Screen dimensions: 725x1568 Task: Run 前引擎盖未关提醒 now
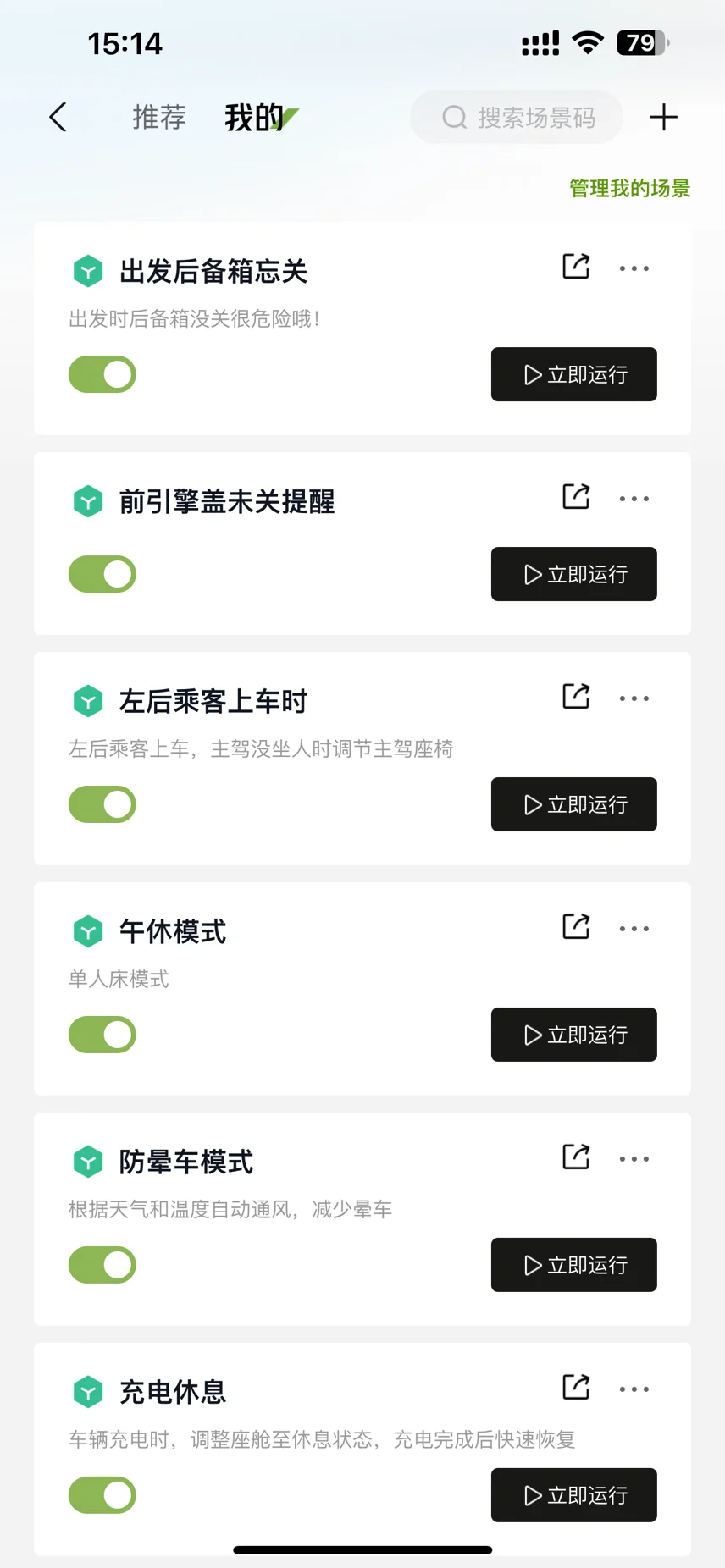click(x=574, y=574)
